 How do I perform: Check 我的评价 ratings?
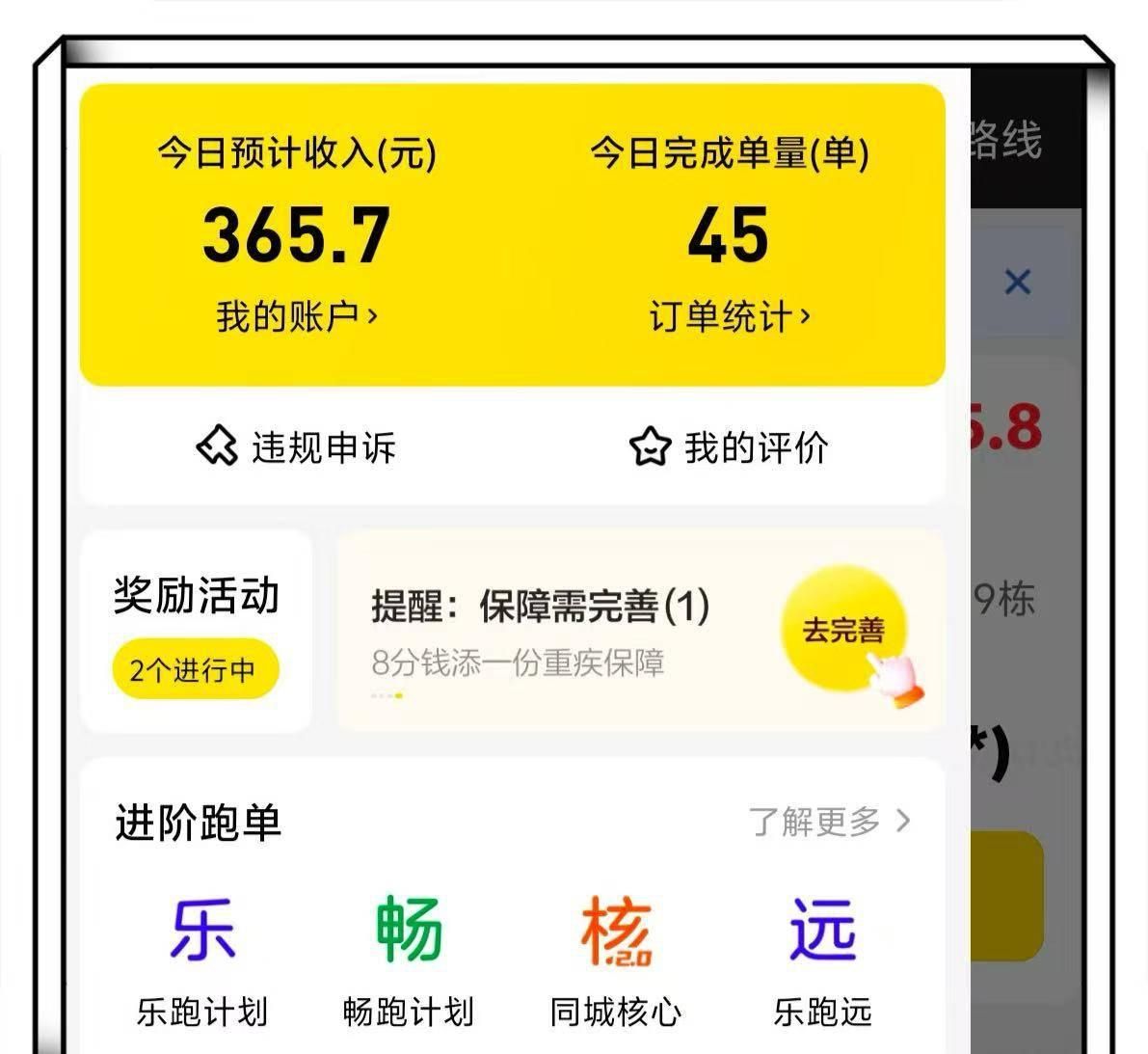(729, 447)
